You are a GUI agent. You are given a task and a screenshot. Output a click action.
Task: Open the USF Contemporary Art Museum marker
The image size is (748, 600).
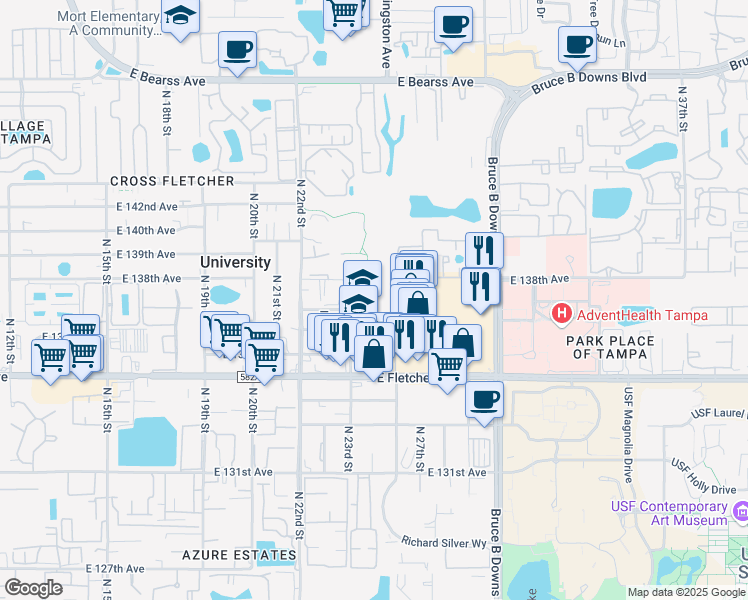(741, 512)
